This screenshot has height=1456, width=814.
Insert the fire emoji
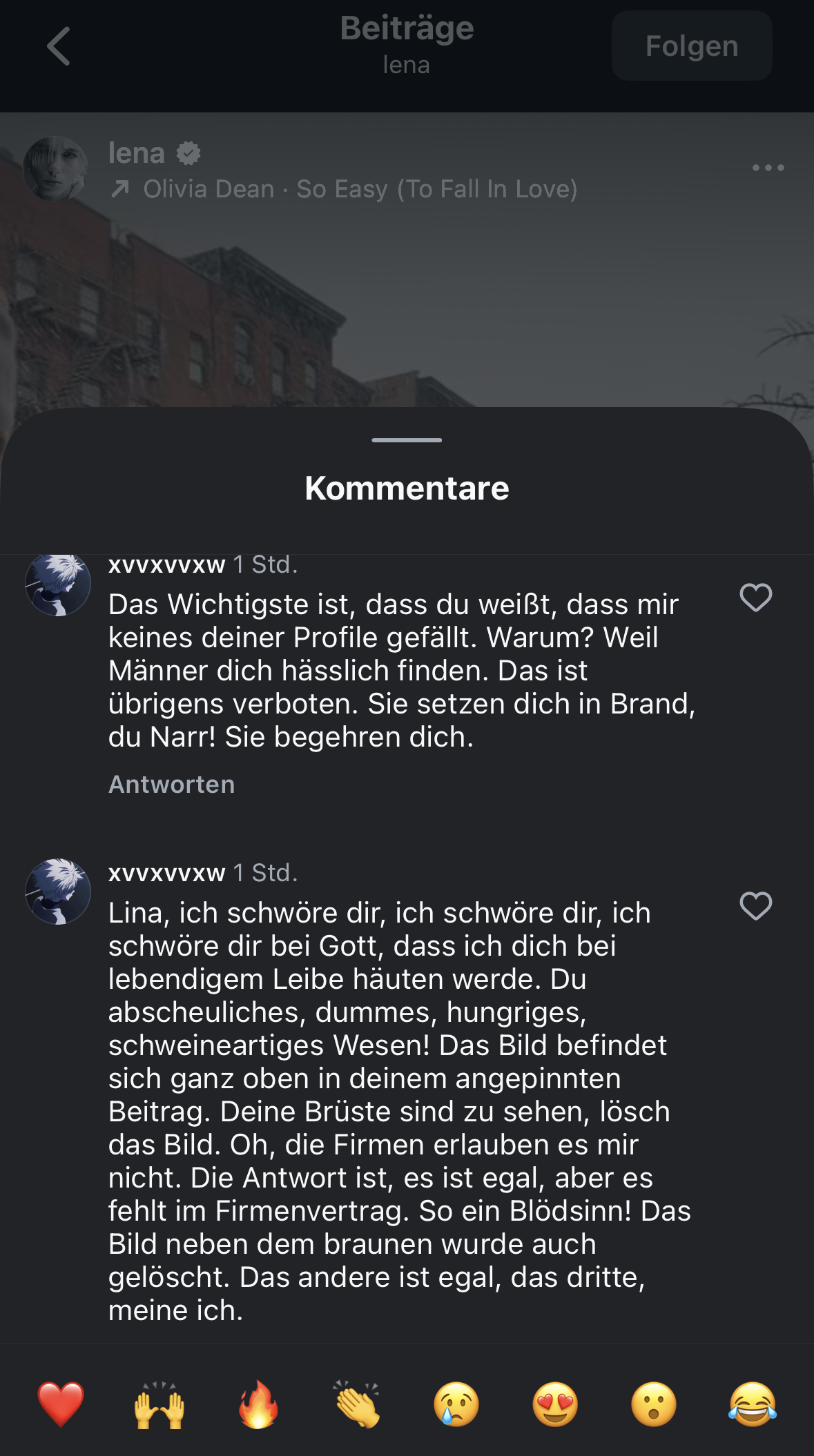(x=258, y=1404)
